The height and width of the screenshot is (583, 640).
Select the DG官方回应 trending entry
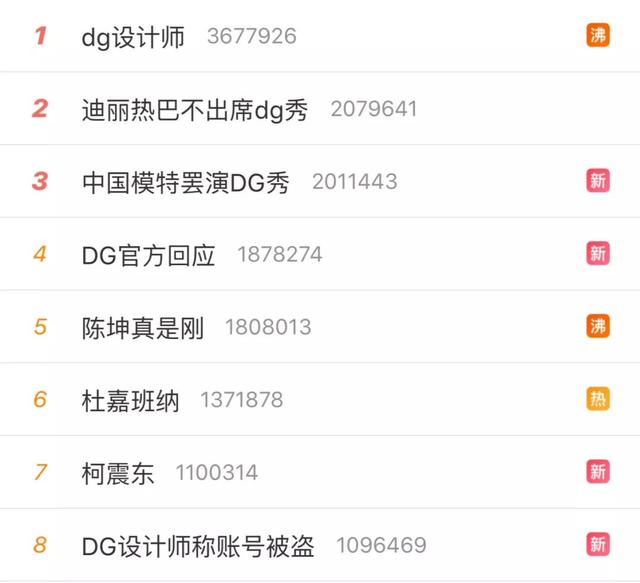click(x=148, y=255)
